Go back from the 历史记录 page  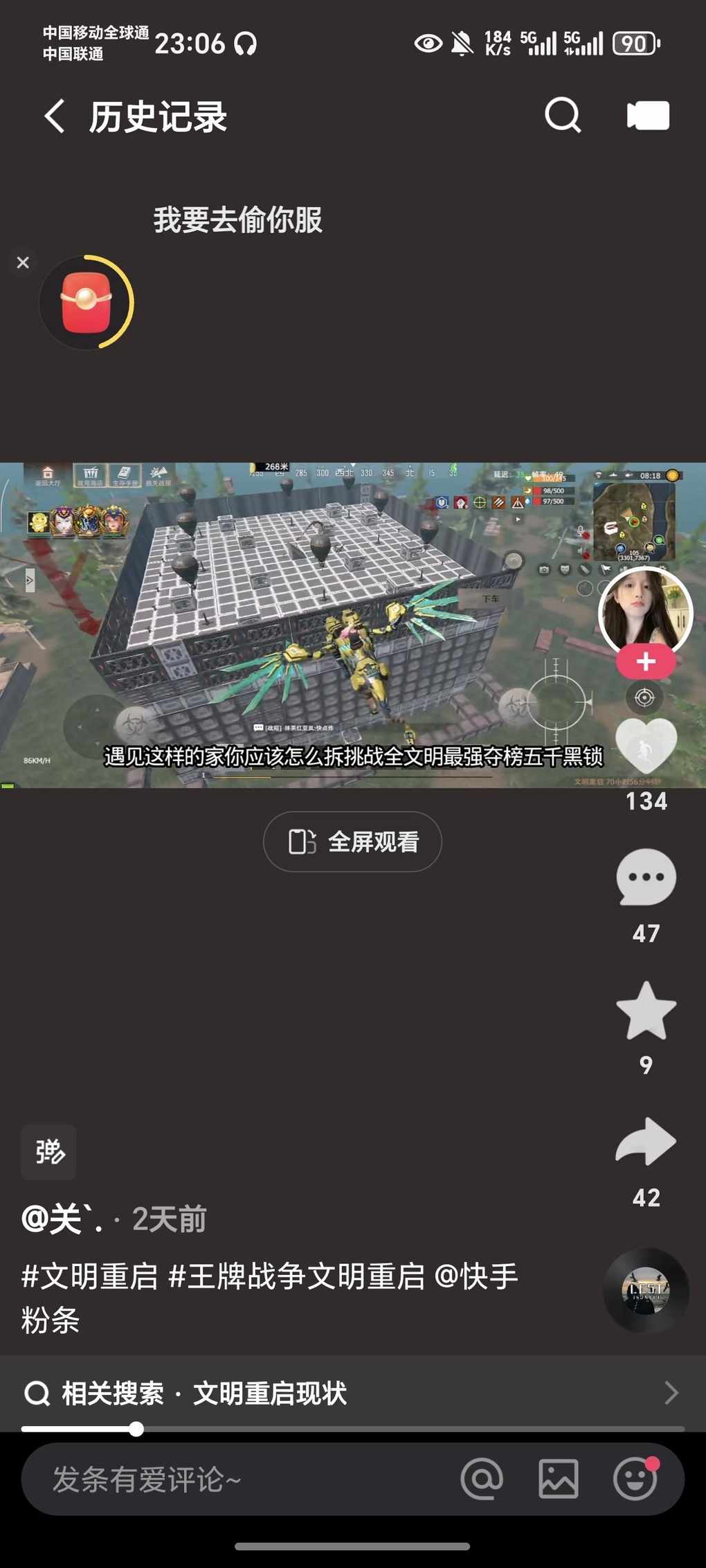pyautogui.click(x=55, y=116)
